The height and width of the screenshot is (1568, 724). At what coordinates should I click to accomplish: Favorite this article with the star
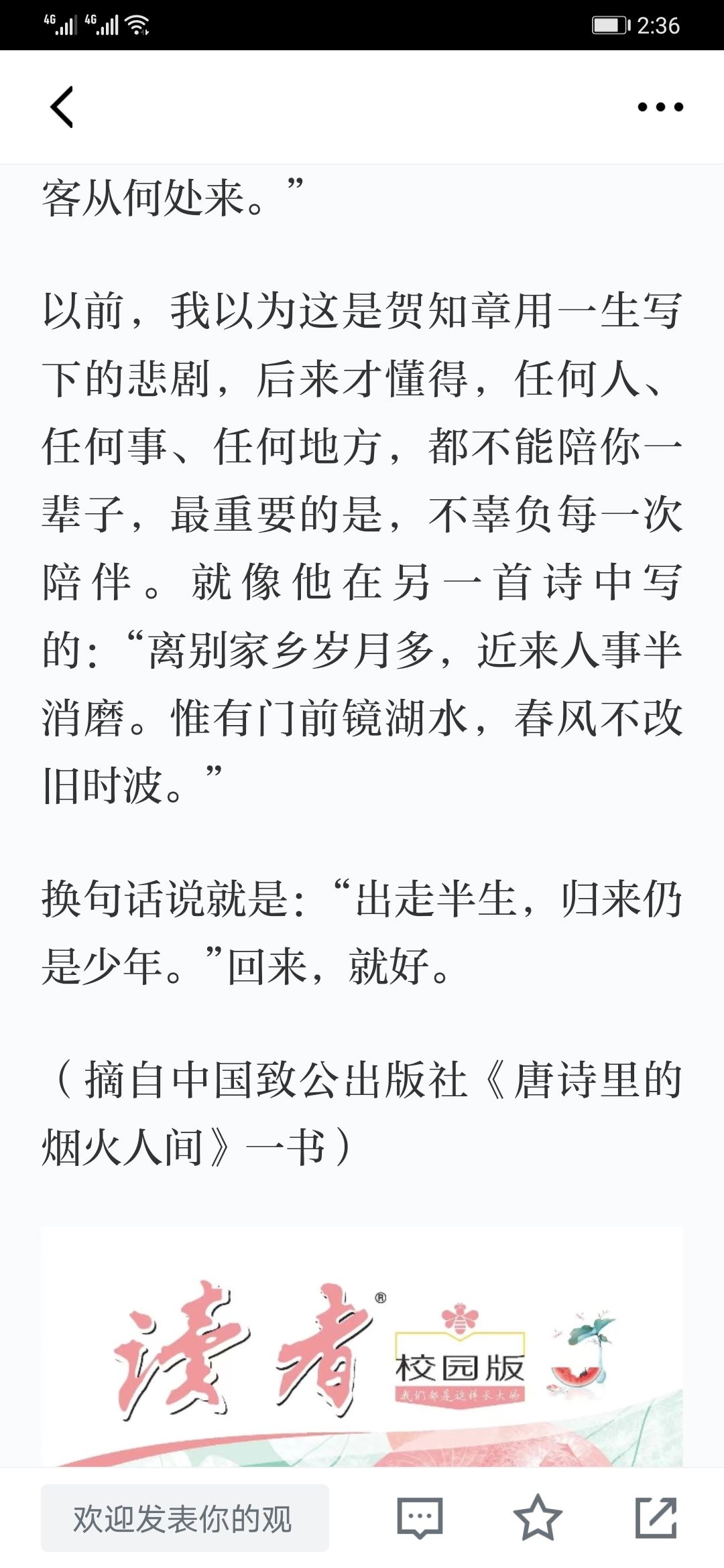point(538,1518)
